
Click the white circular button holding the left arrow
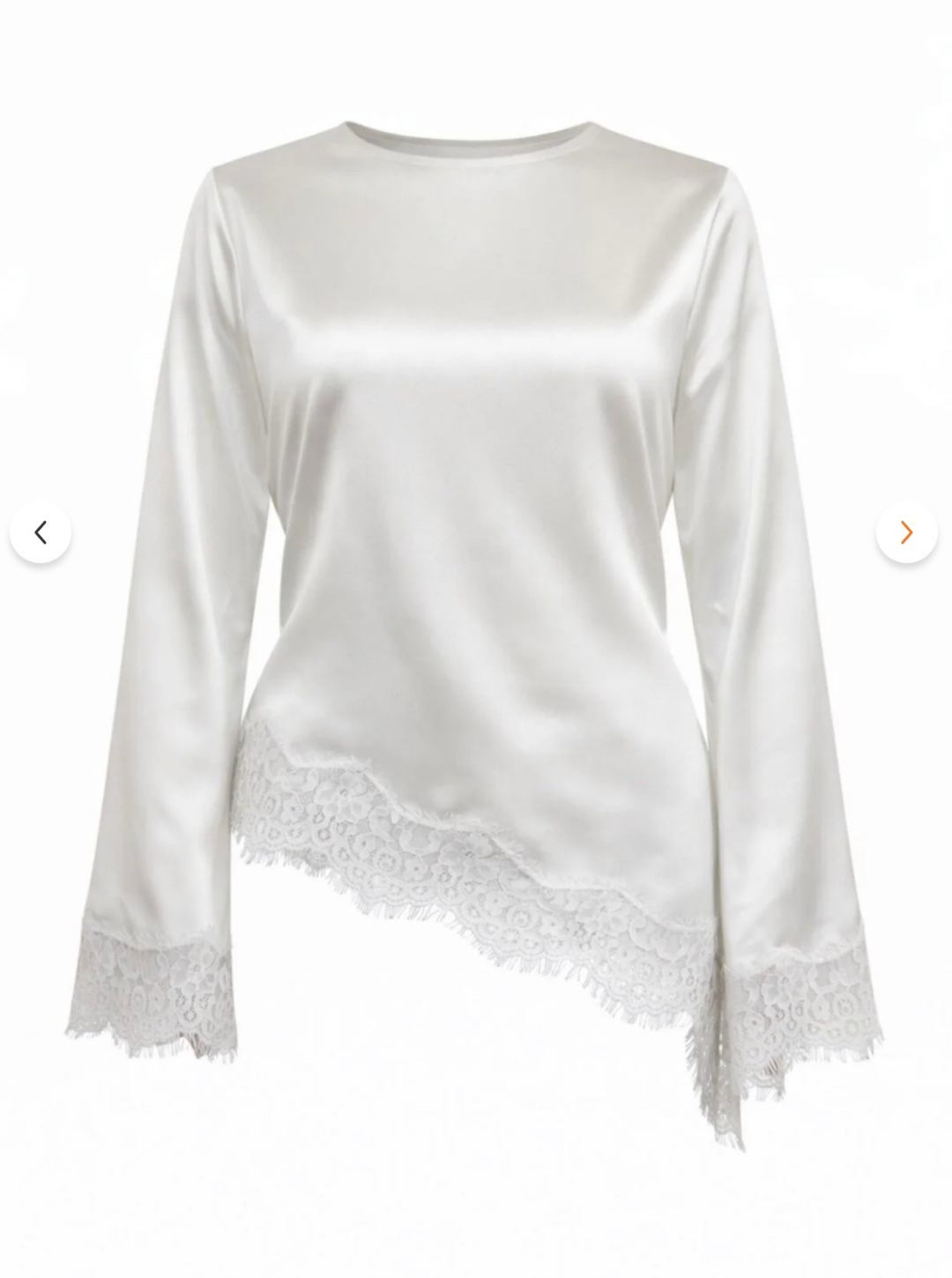tap(41, 531)
